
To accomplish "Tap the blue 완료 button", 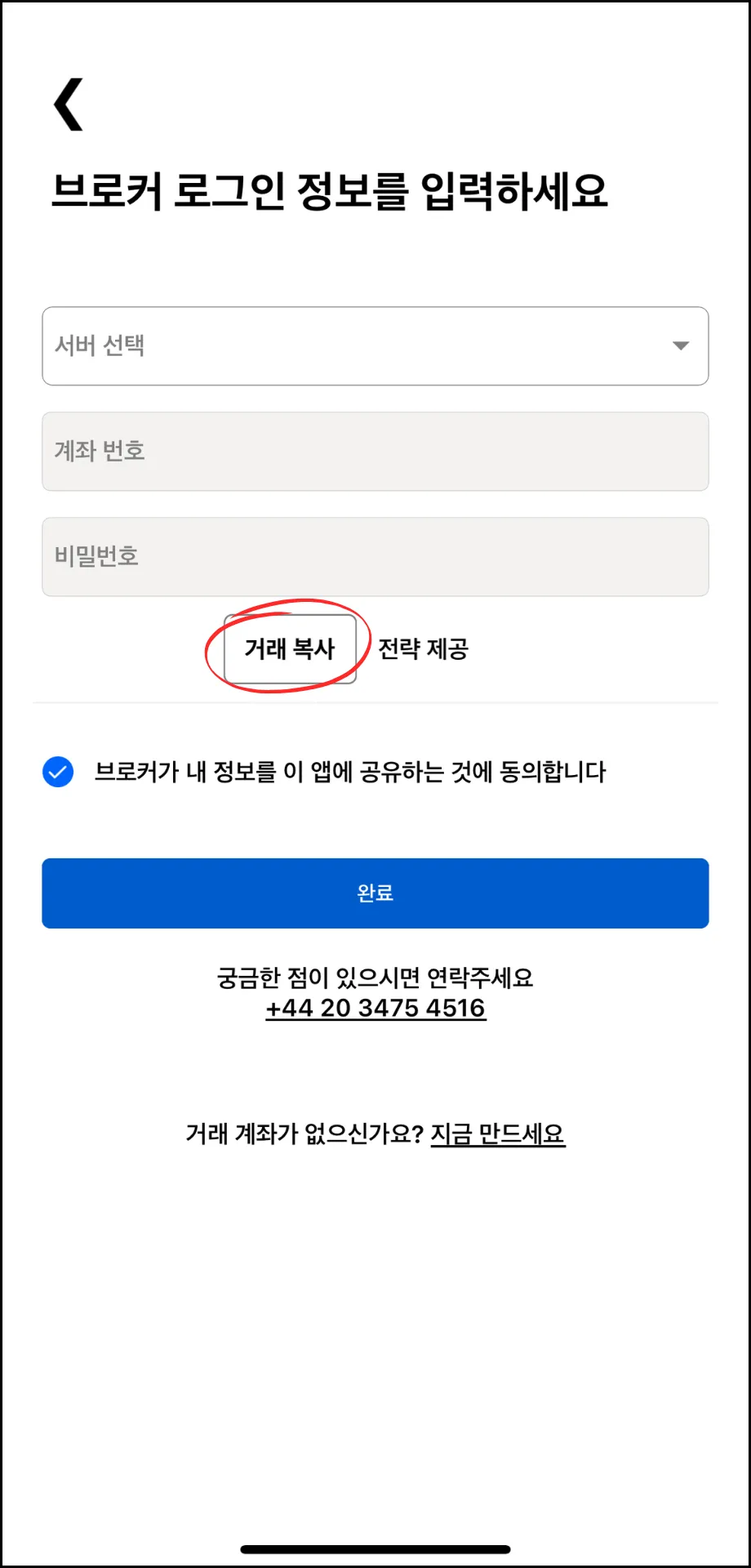I will tap(375, 893).
